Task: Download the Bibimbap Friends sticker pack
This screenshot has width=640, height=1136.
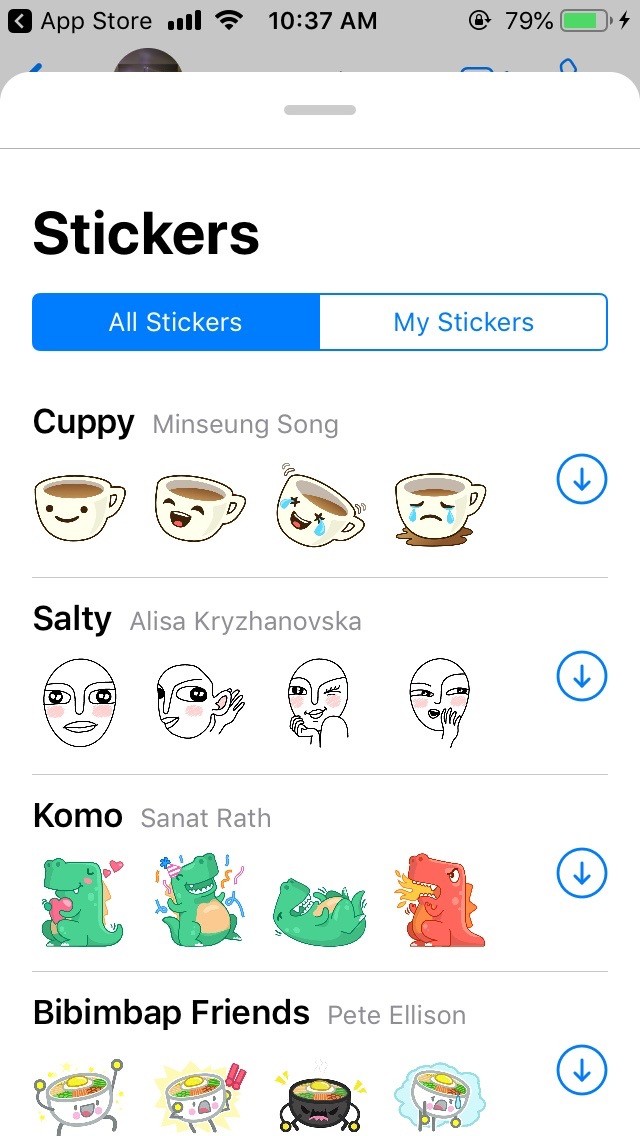Action: (x=581, y=1071)
